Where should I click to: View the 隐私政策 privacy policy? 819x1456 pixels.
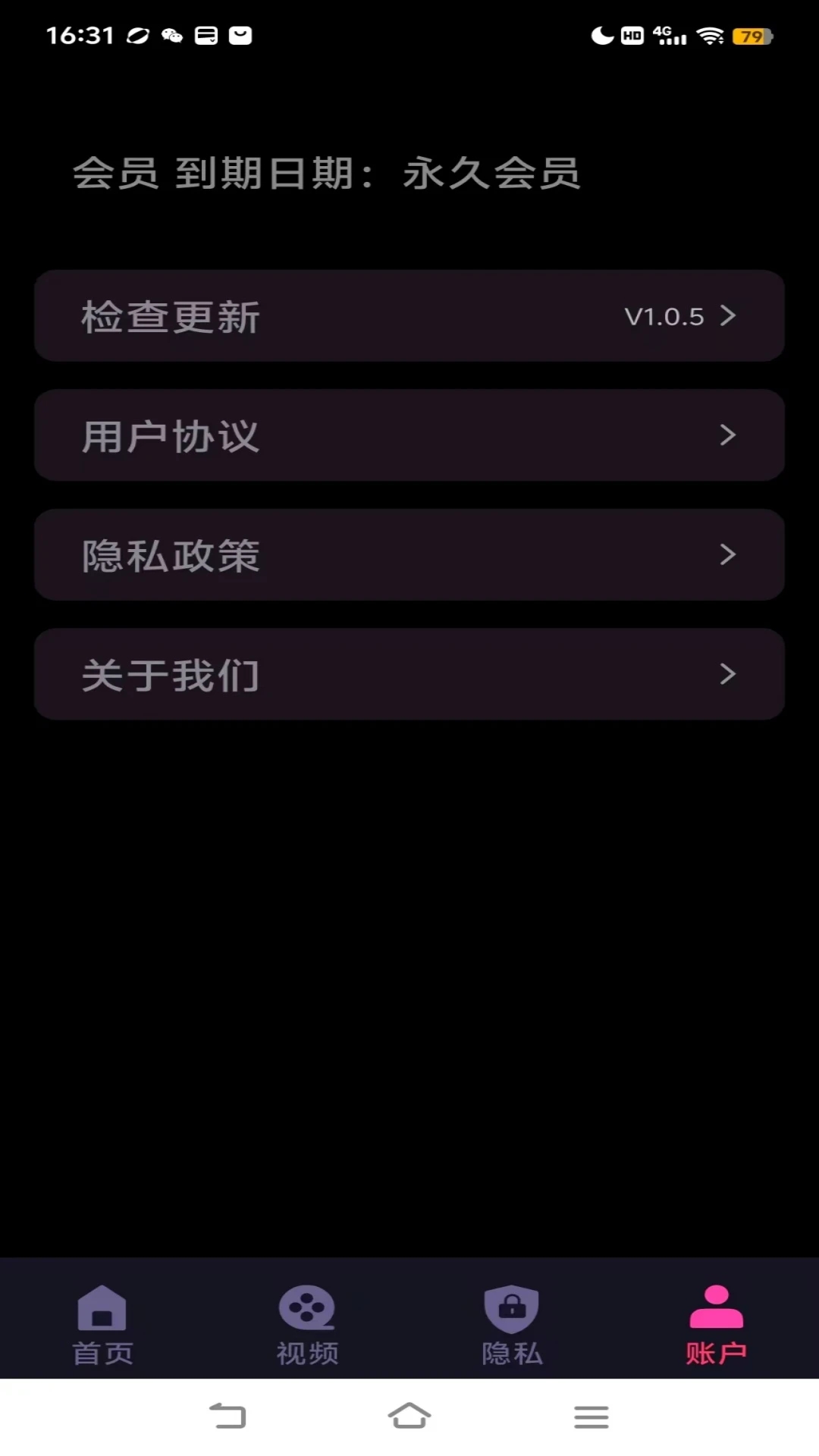click(x=409, y=555)
